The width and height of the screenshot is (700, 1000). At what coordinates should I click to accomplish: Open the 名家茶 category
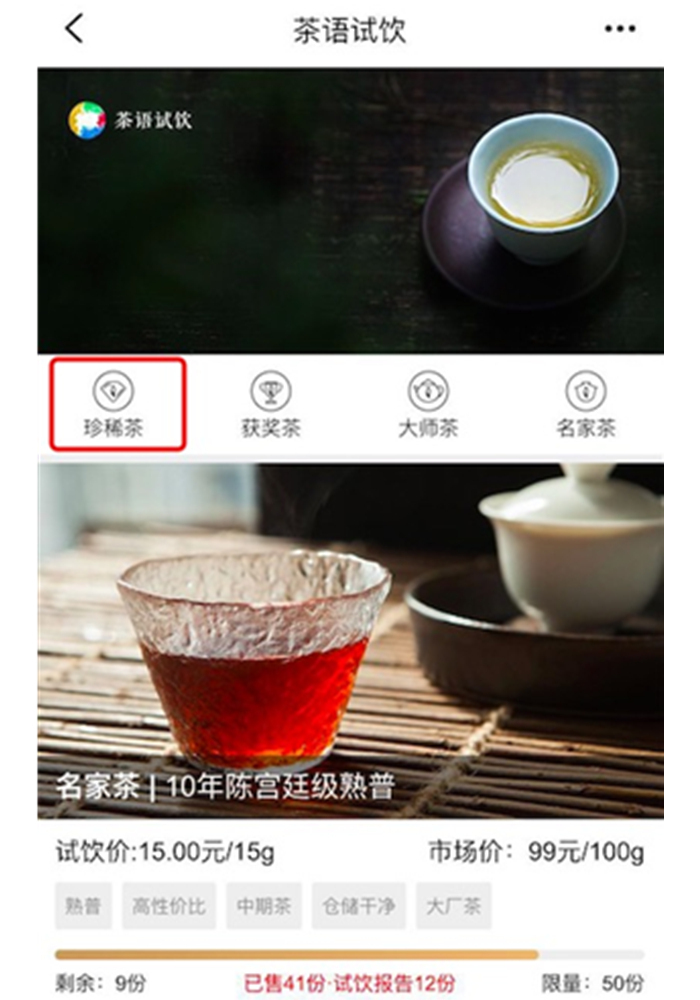[585, 405]
